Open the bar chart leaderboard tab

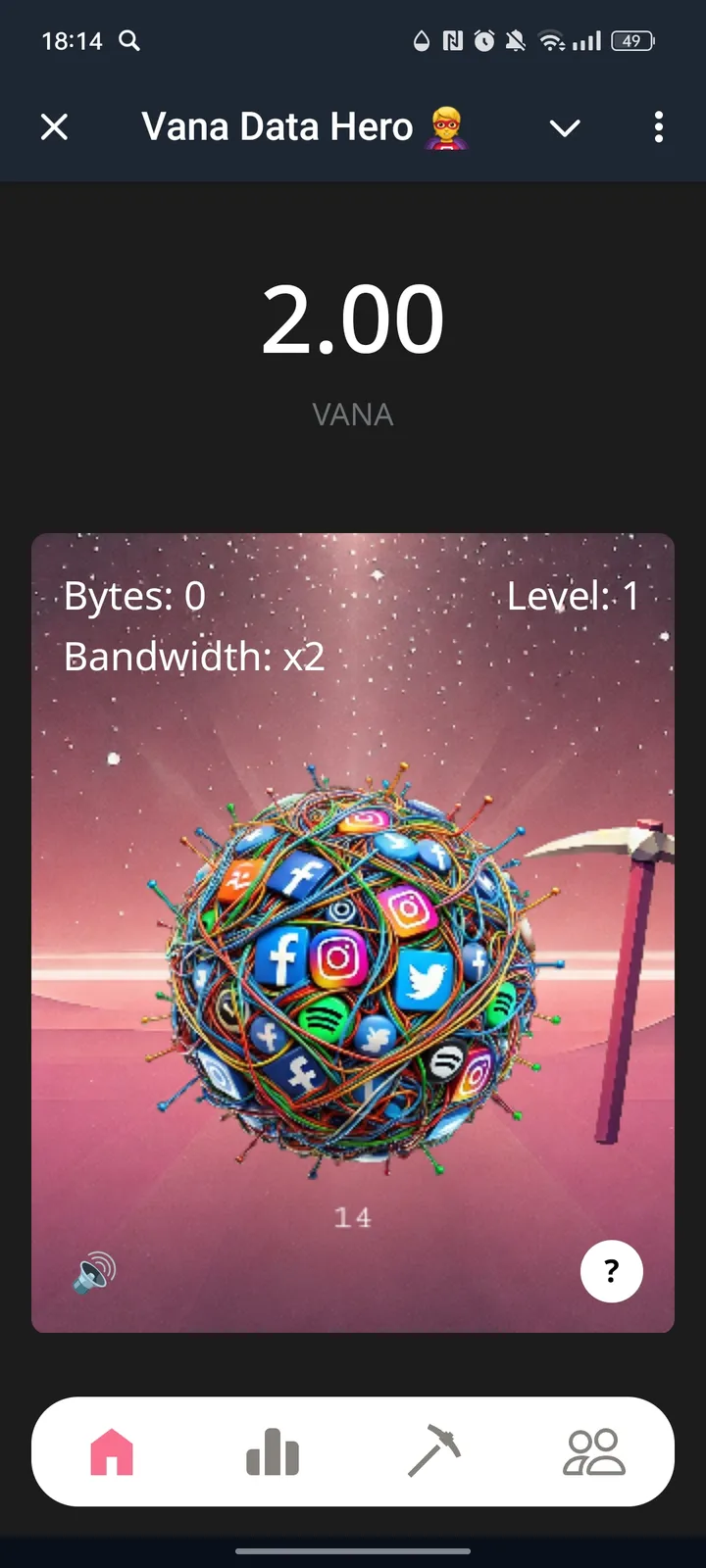[273, 1451]
